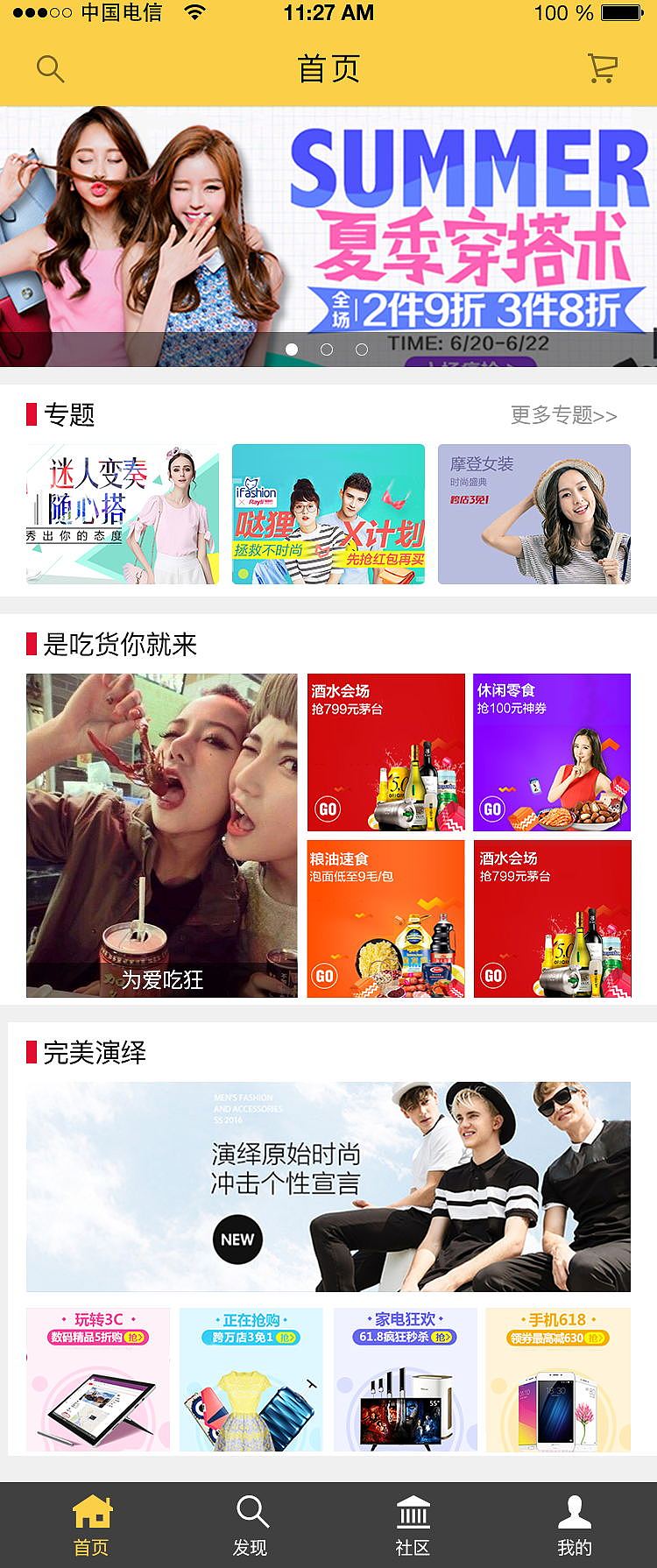Open the 休闲零食 抢100元神券 tile

pyautogui.click(x=552, y=752)
